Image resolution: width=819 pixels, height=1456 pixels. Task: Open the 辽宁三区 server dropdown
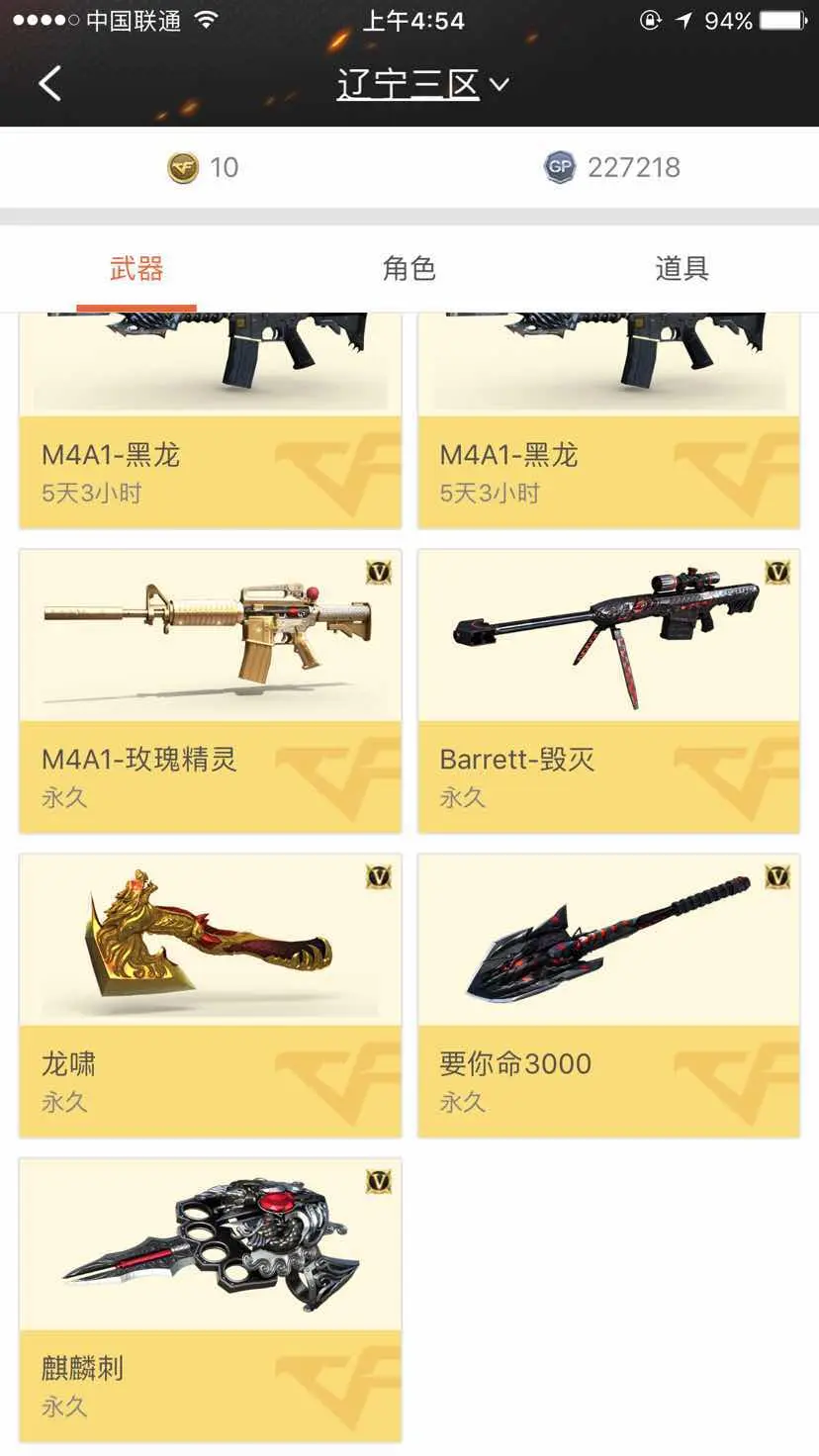point(421,84)
